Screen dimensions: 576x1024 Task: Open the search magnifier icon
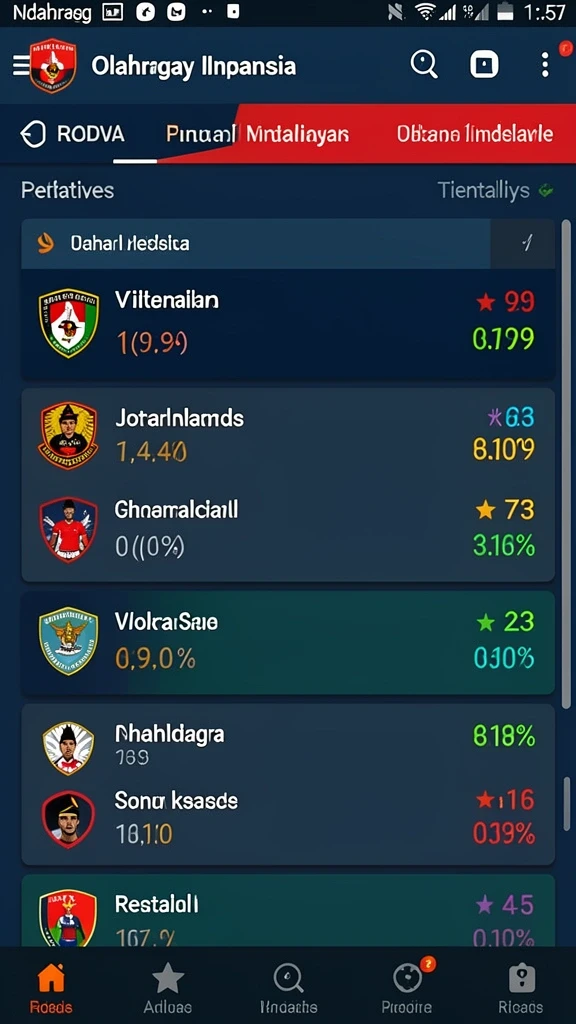[x=424, y=65]
